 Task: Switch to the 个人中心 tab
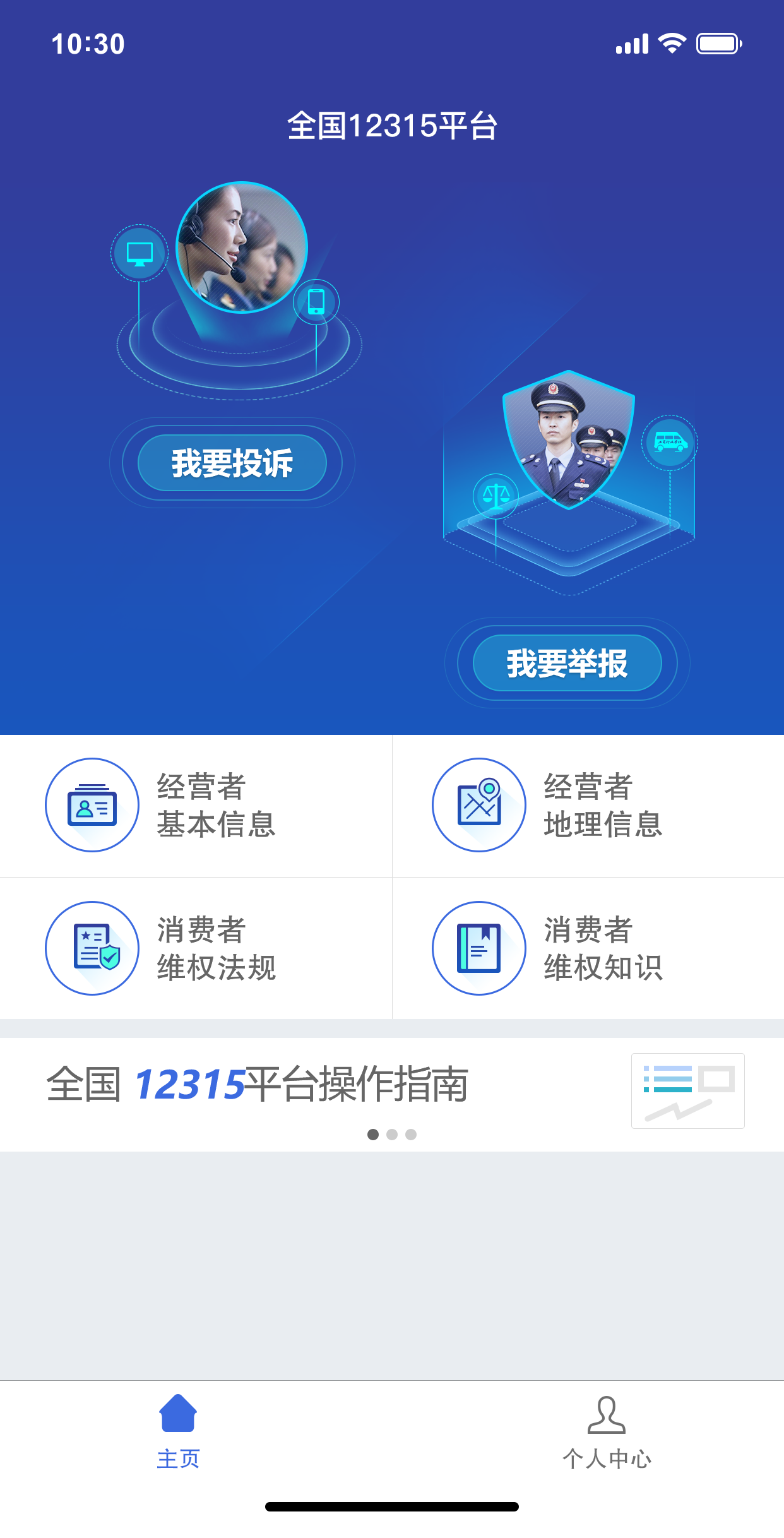pos(606,1432)
